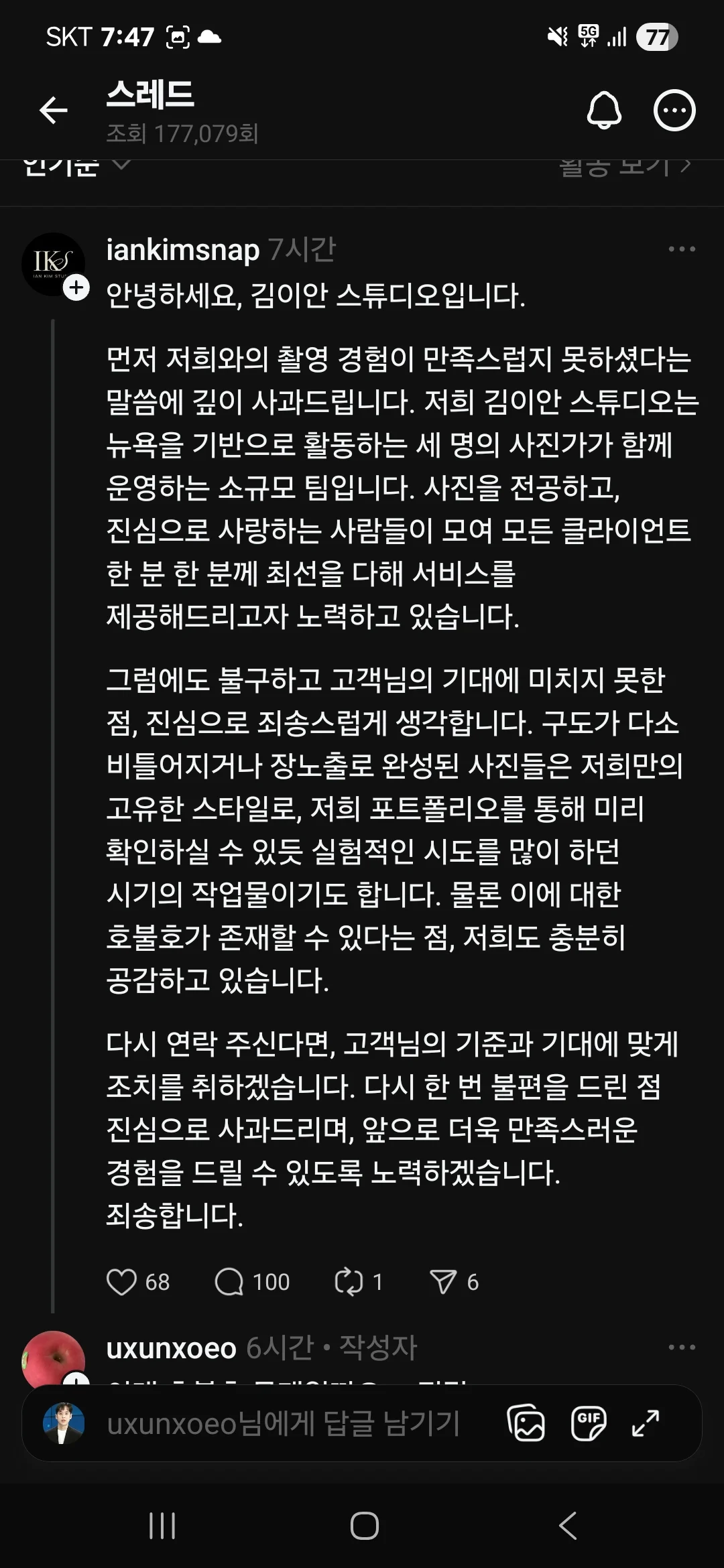Like iankimsnap's reply
The height and width of the screenshot is (1568, 724).
(x=122, y=1282)
